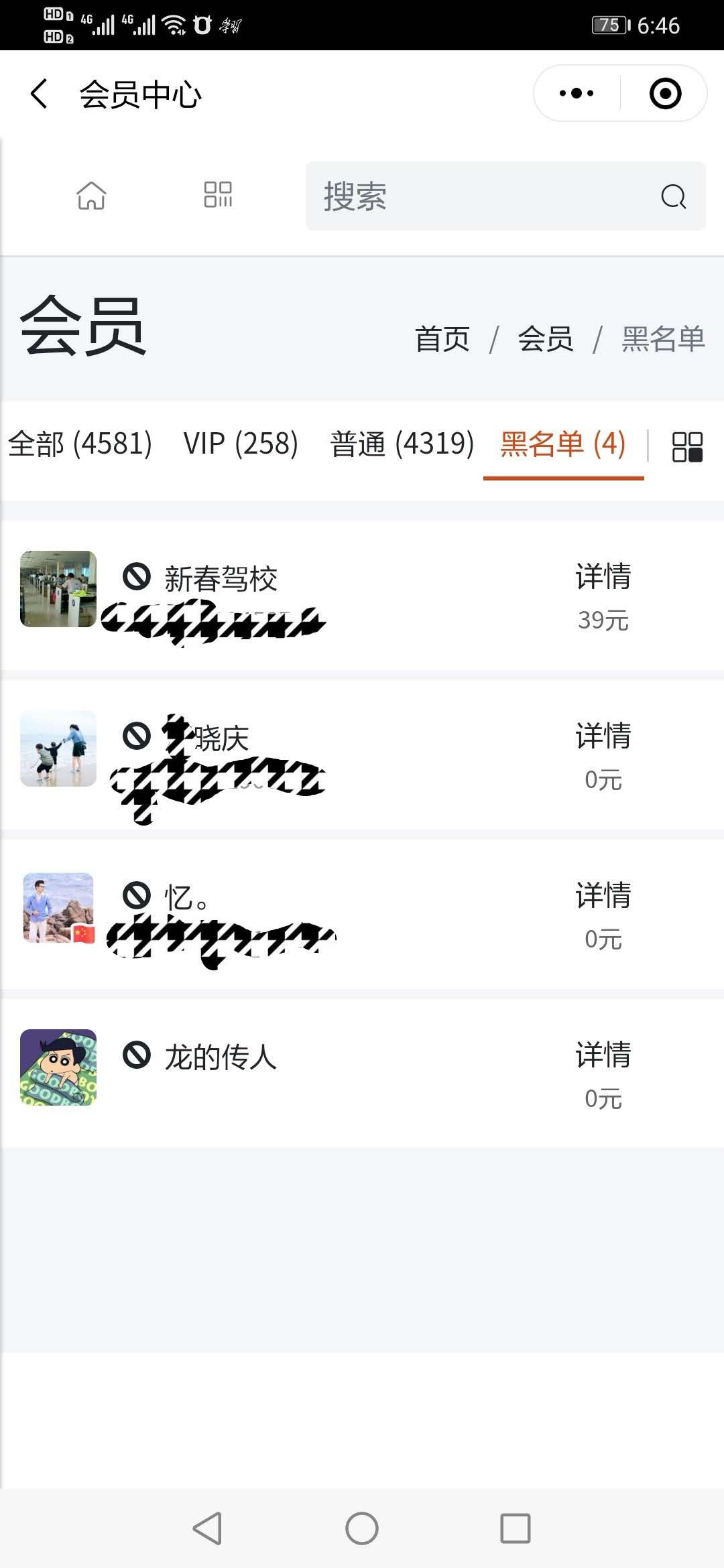Switch to VIP (258) tab
This screenshot has height=1568, width=724.
coord(241,444)
